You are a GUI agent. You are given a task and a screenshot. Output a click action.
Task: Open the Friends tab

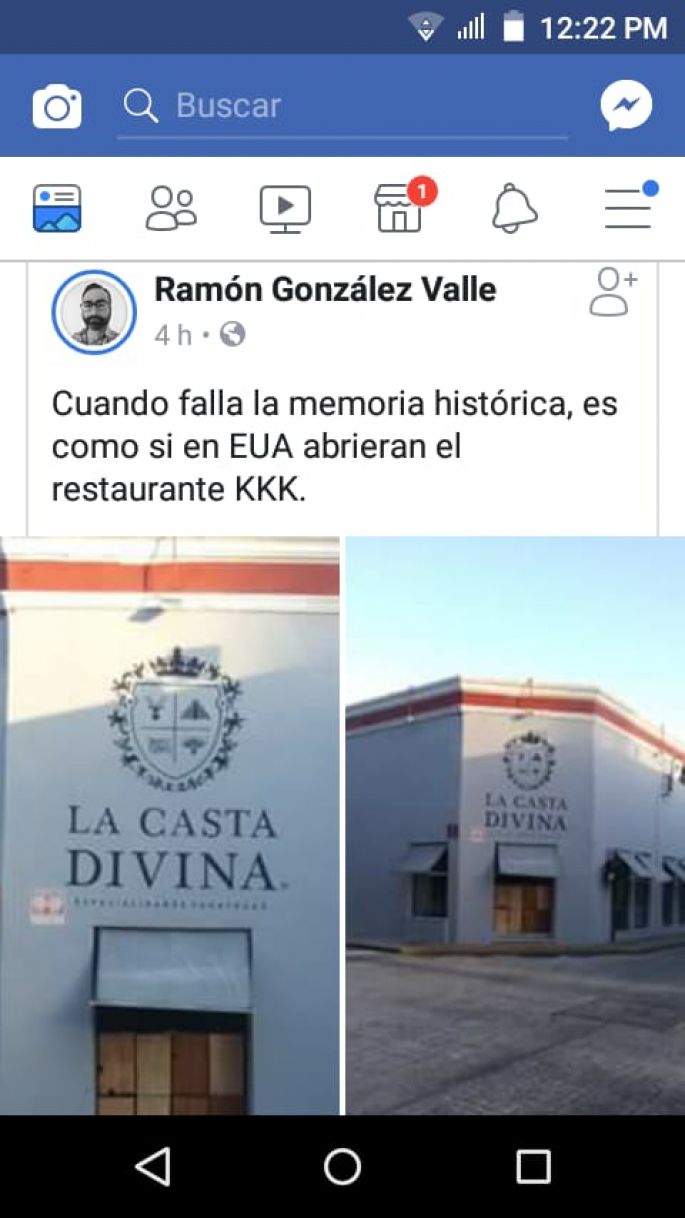tap(171, 208)
